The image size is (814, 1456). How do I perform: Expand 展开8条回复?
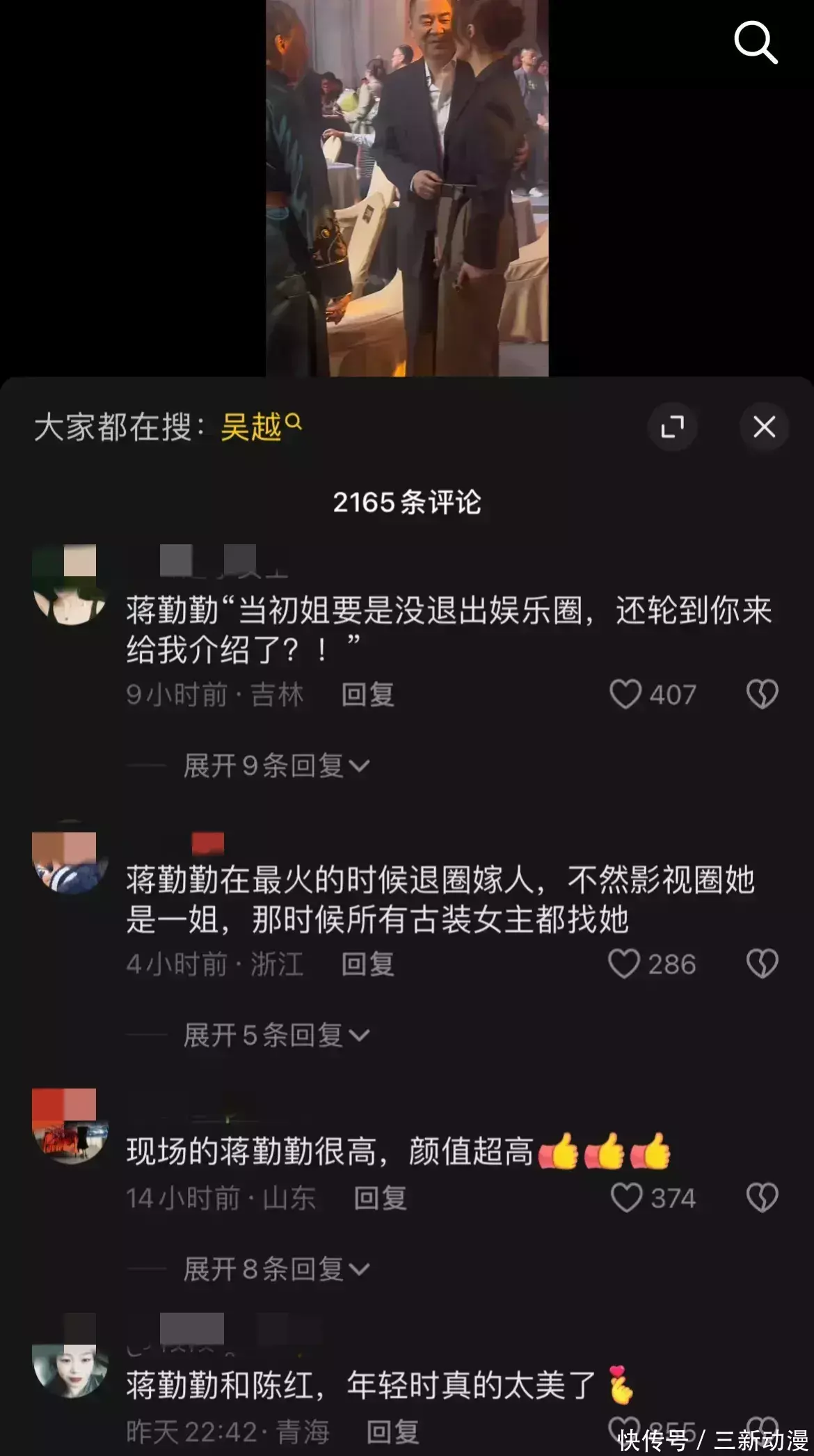pyautogui.click(x=276, y=1269)
